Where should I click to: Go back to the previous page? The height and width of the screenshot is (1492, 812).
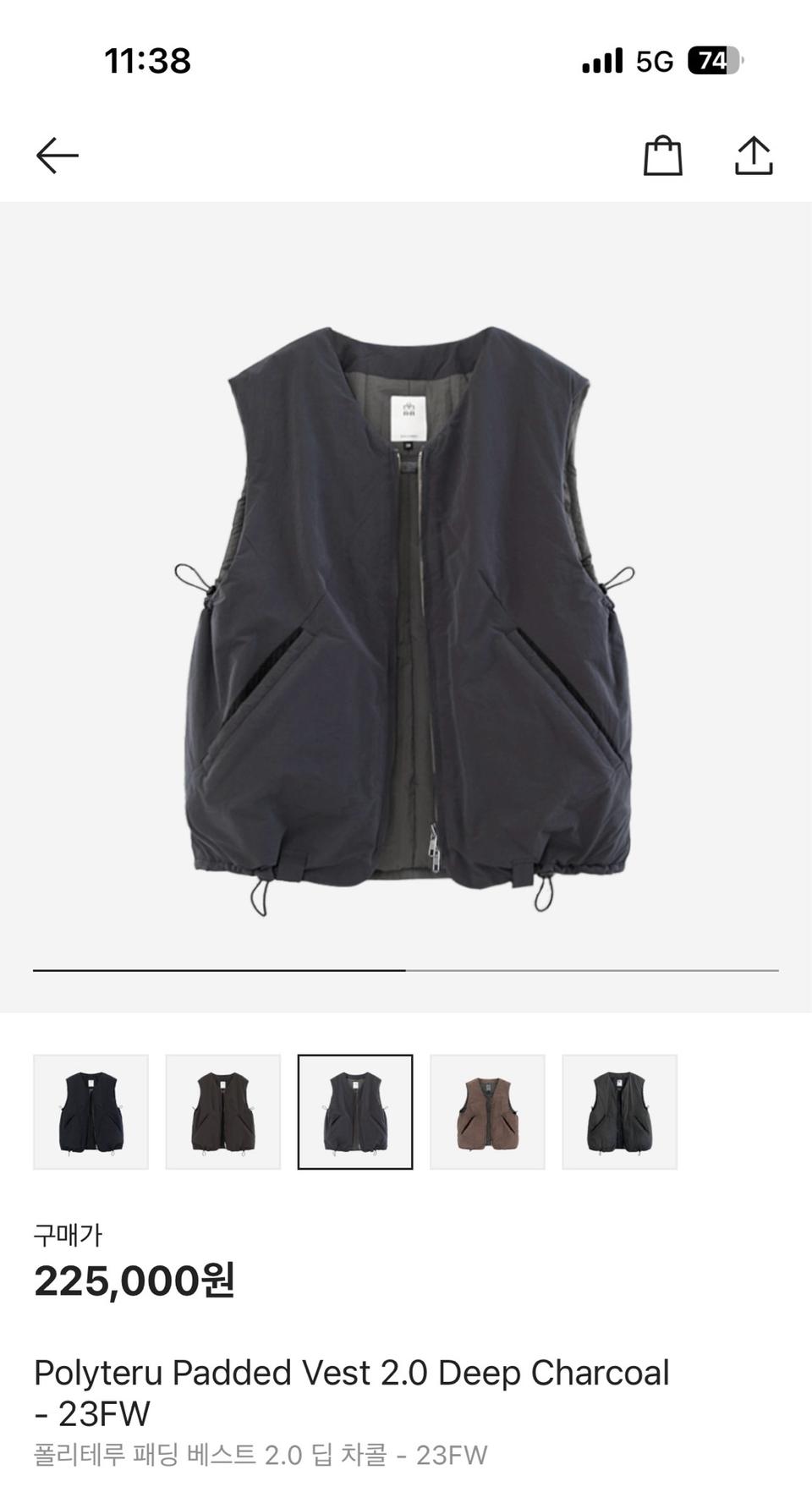click(58, 156)
